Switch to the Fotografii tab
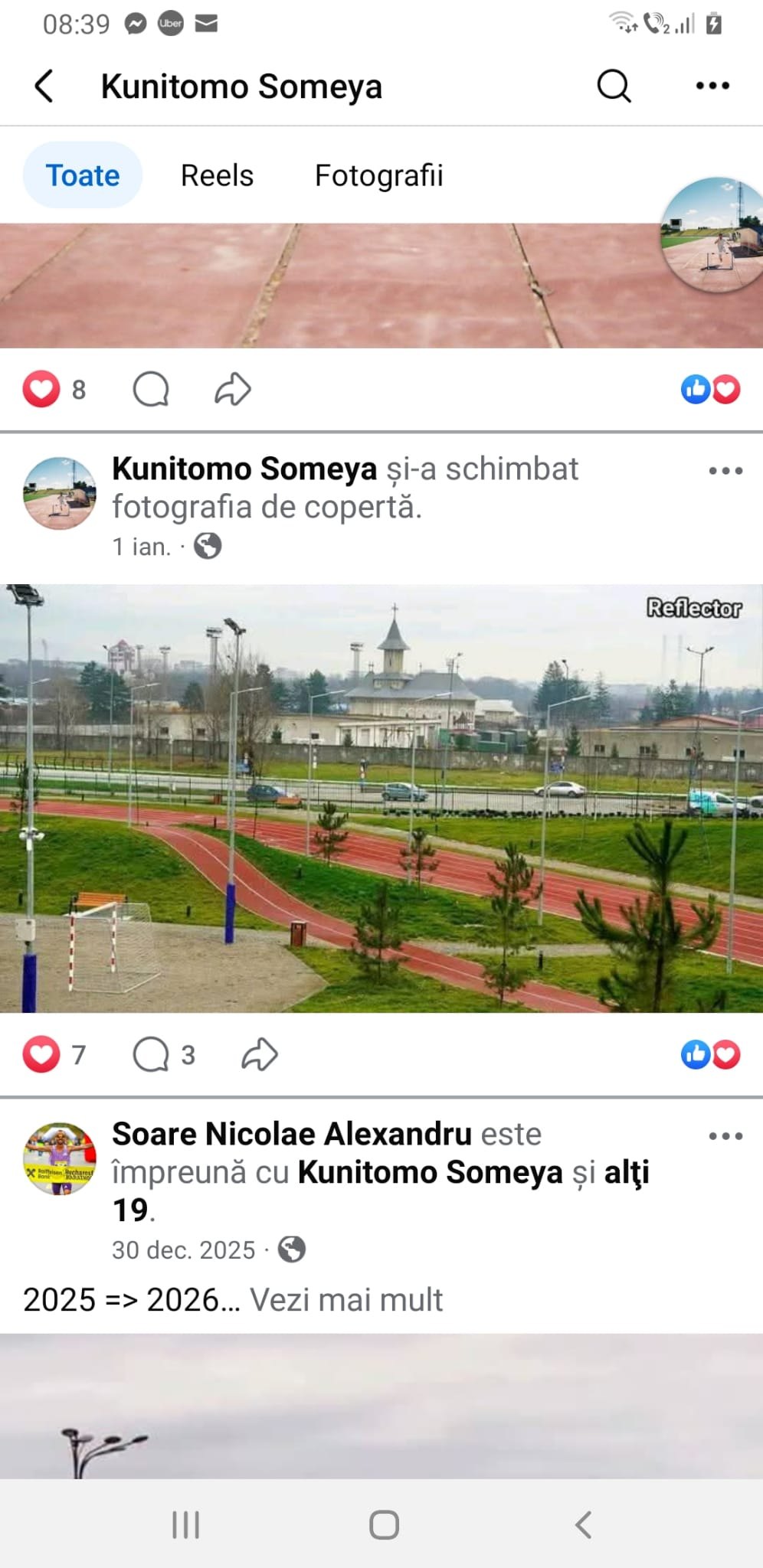The height and width of the screenshot is (1568, 763). coord(378,175)
